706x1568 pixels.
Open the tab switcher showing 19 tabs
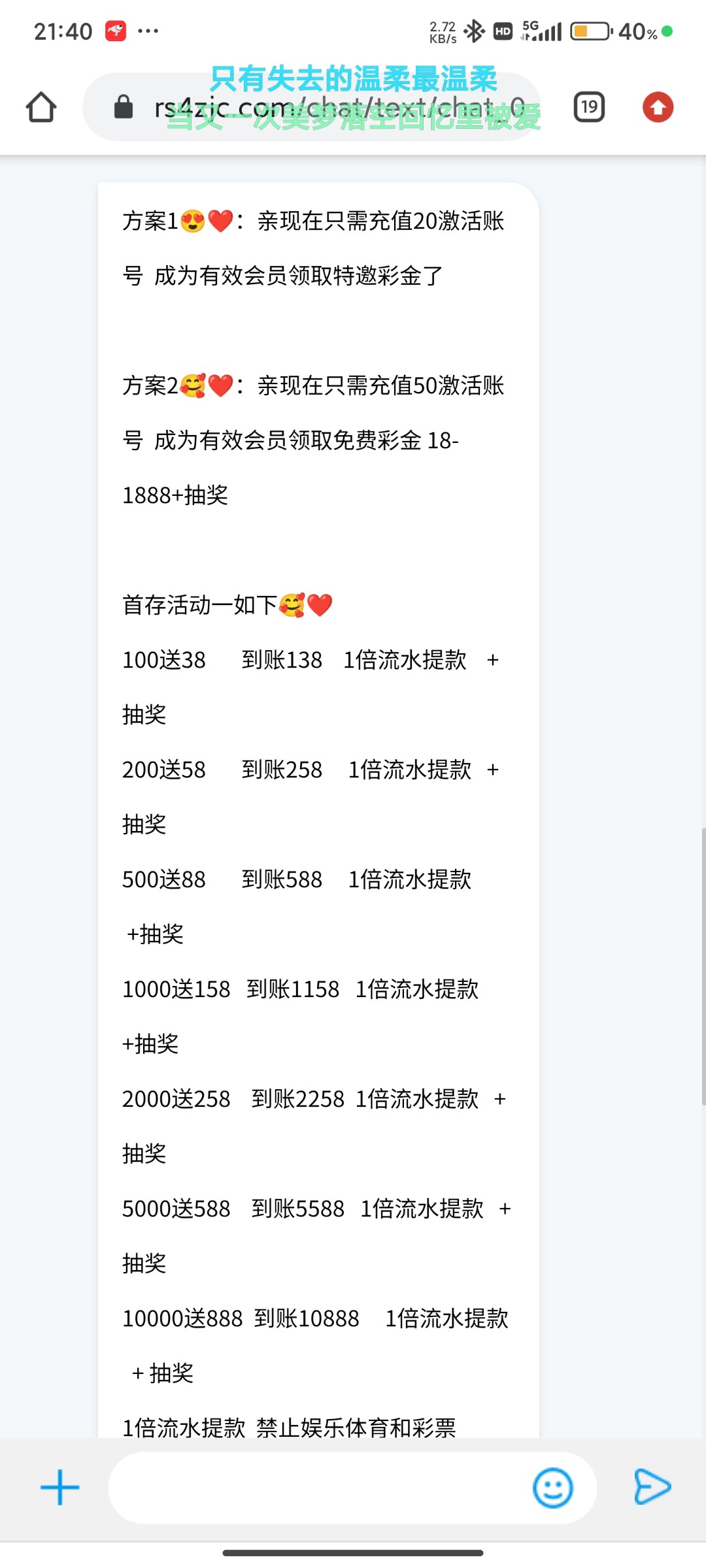(x=589, y=107)
